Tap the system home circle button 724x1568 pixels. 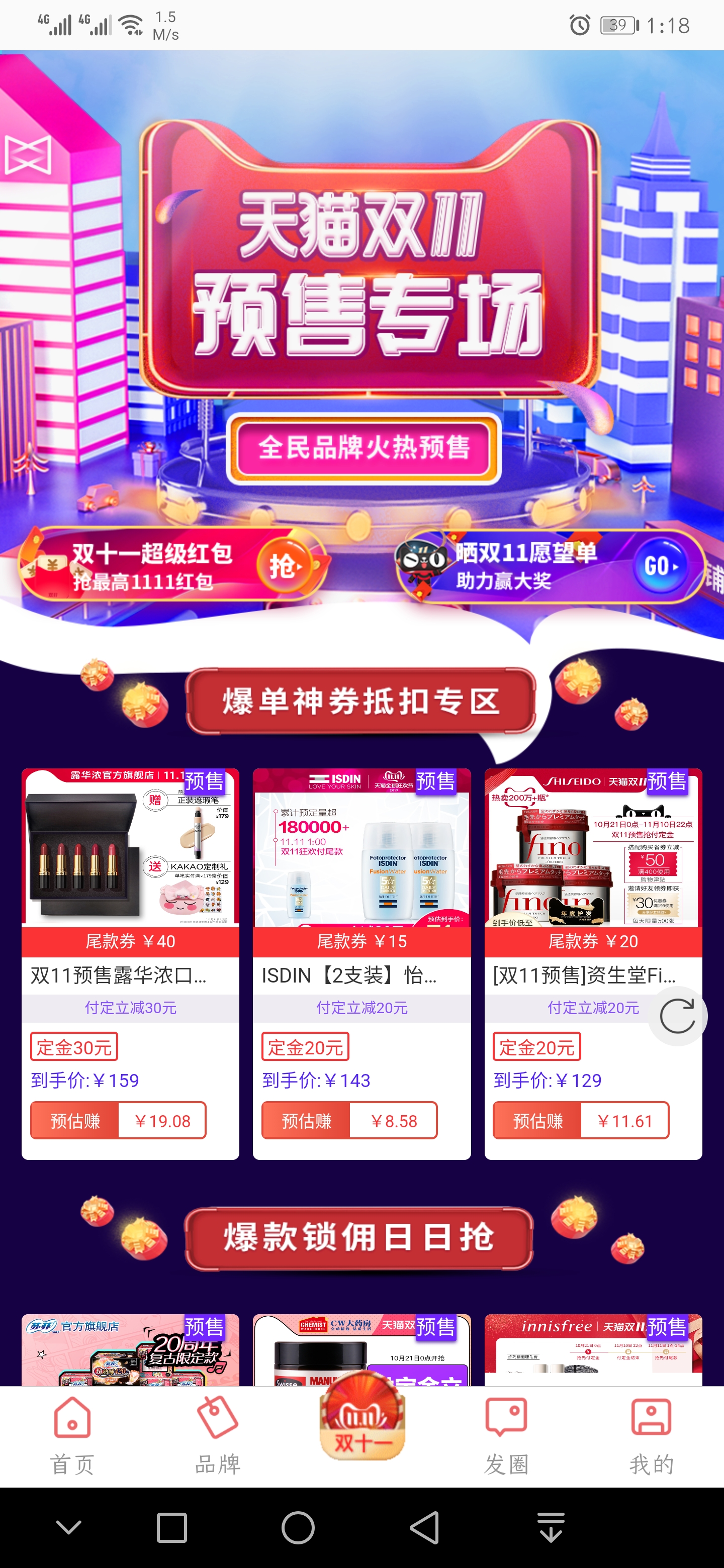click(x=298, y=1527)
